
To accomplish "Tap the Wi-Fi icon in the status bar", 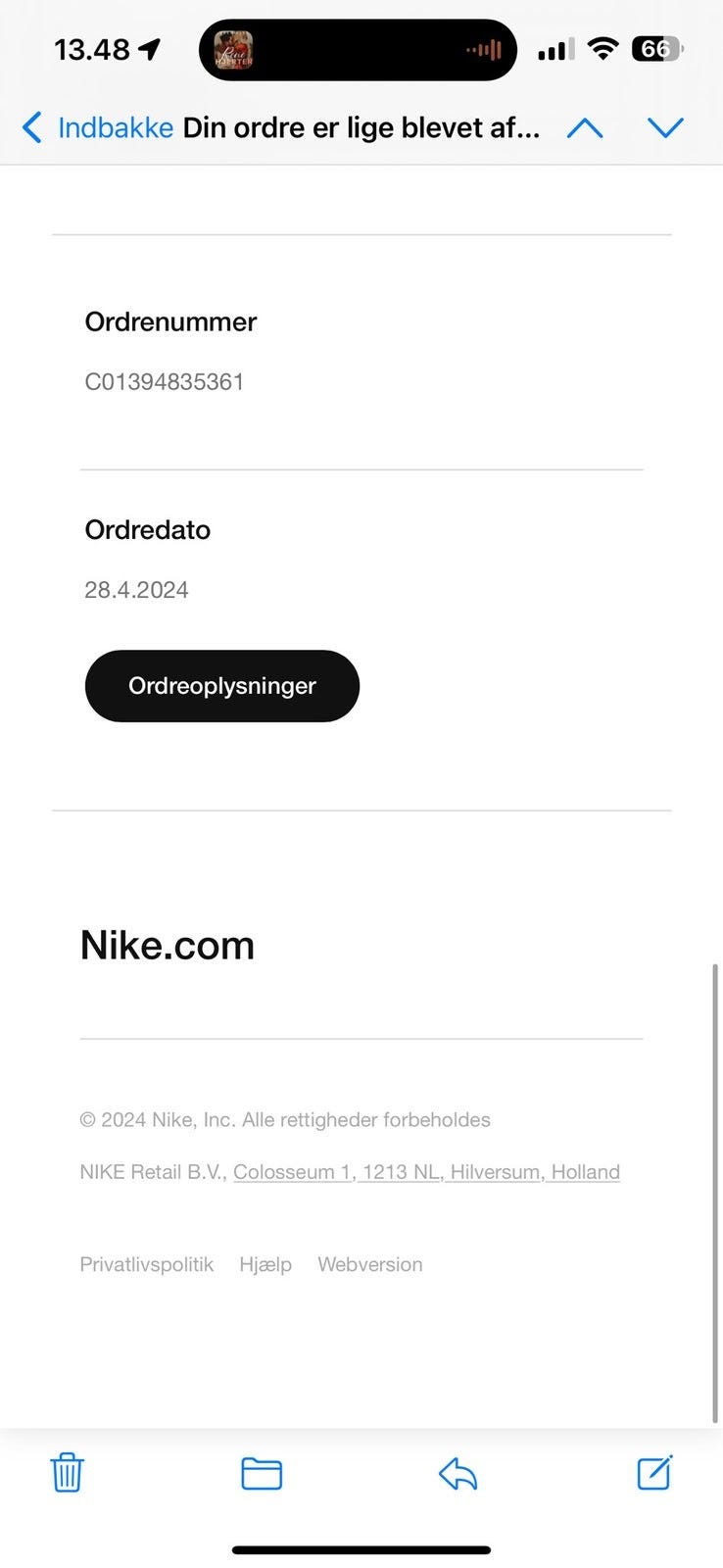I will (602, 47).
